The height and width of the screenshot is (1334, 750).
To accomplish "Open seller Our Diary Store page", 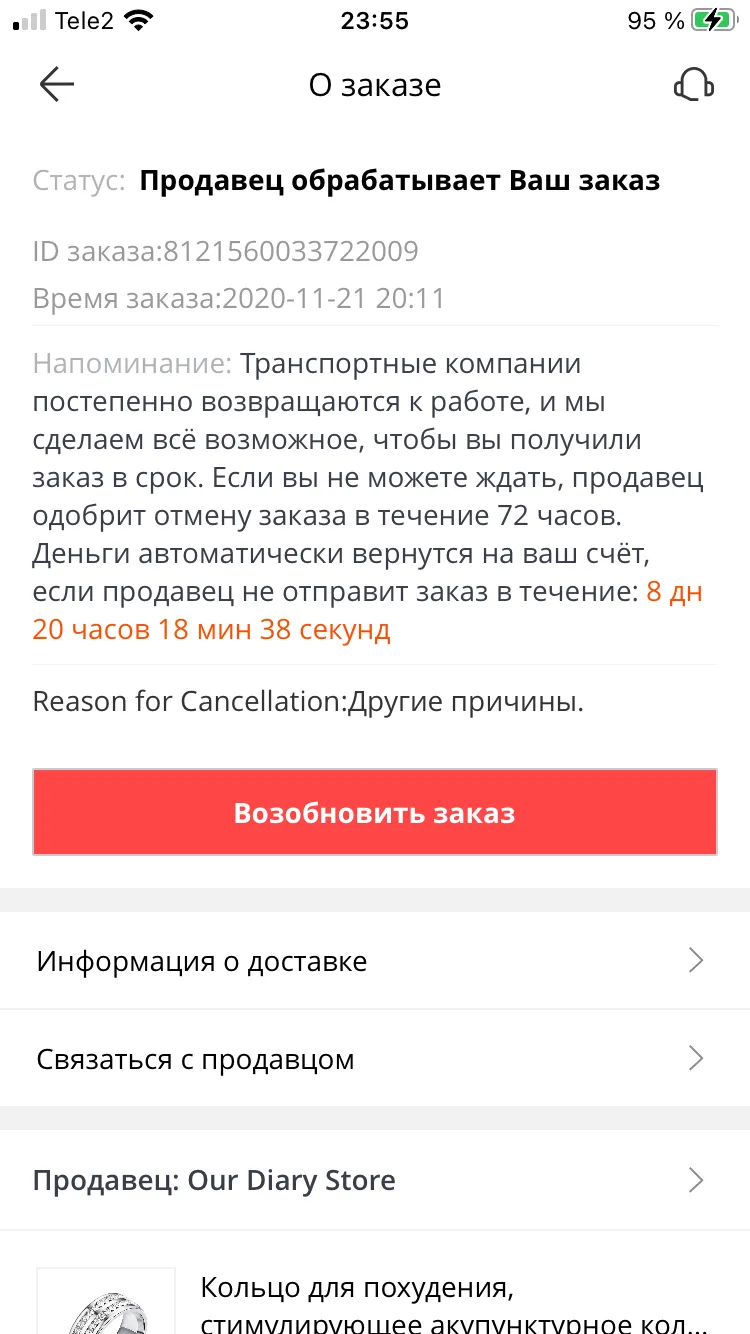I will (375, 1180).
